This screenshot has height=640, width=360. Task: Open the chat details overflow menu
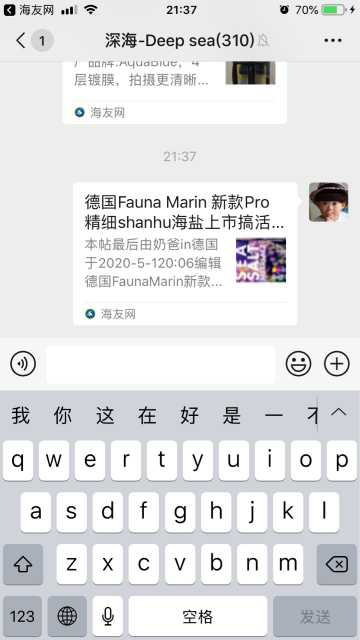(333, 40)
